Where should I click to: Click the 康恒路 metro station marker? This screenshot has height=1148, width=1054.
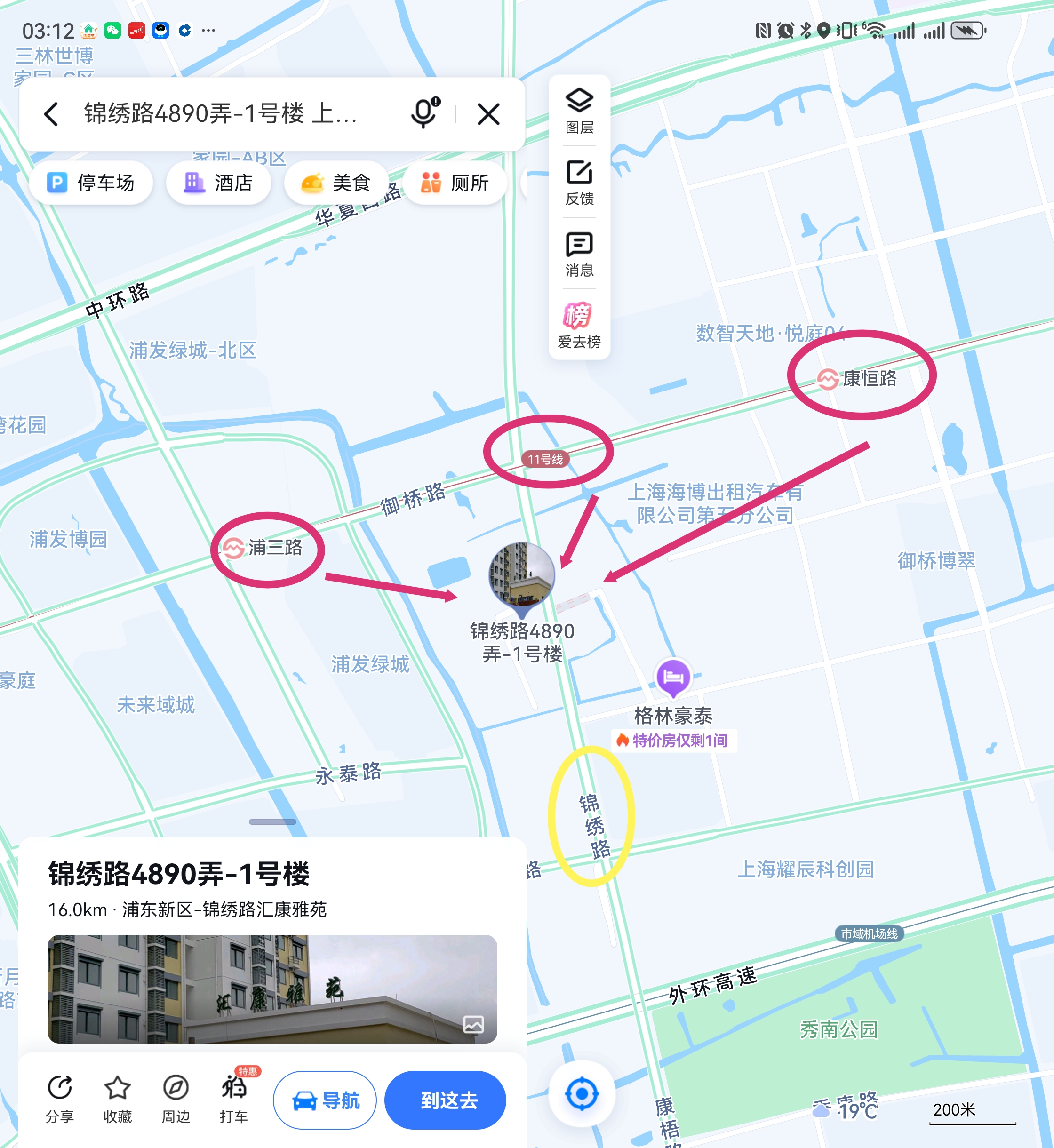[828, 377]
